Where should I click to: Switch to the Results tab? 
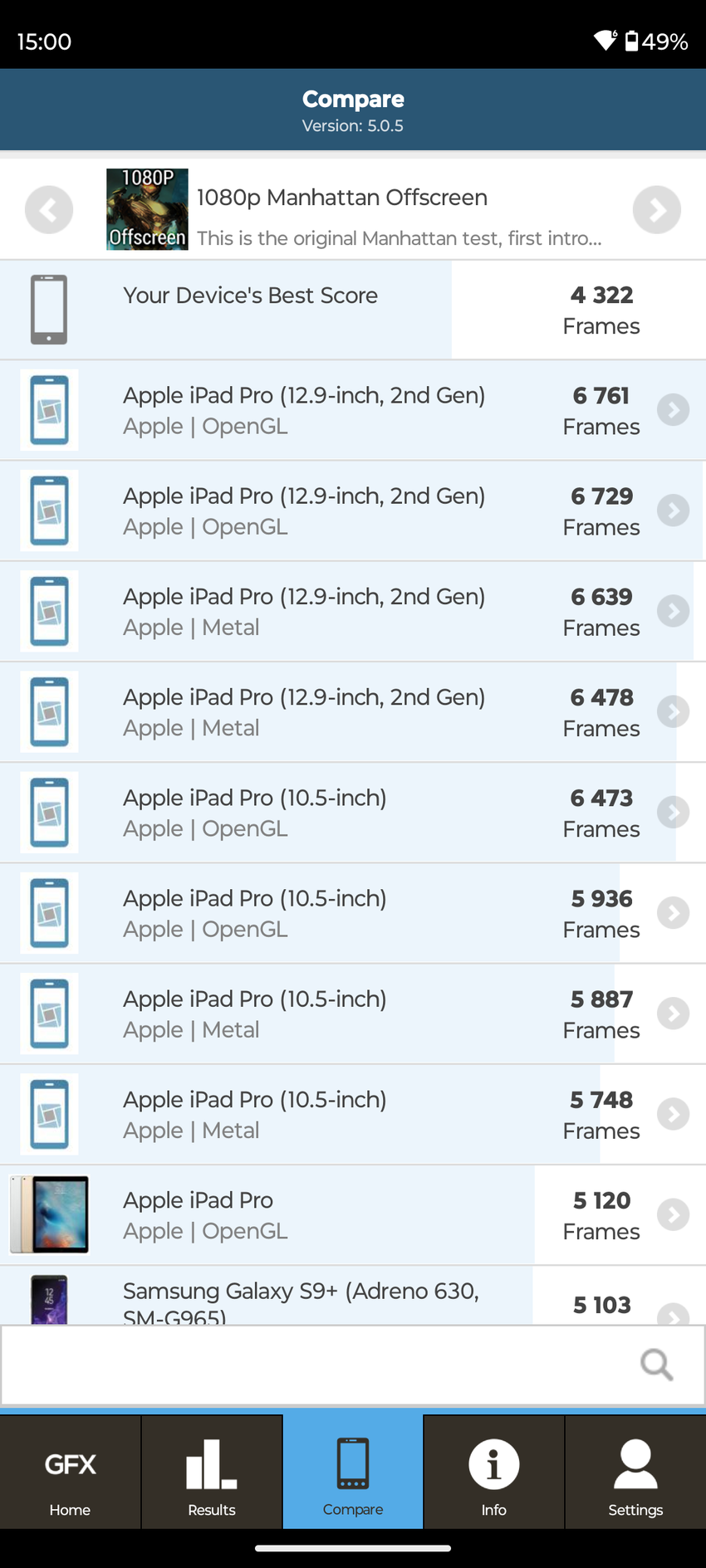coord(212,1472)
